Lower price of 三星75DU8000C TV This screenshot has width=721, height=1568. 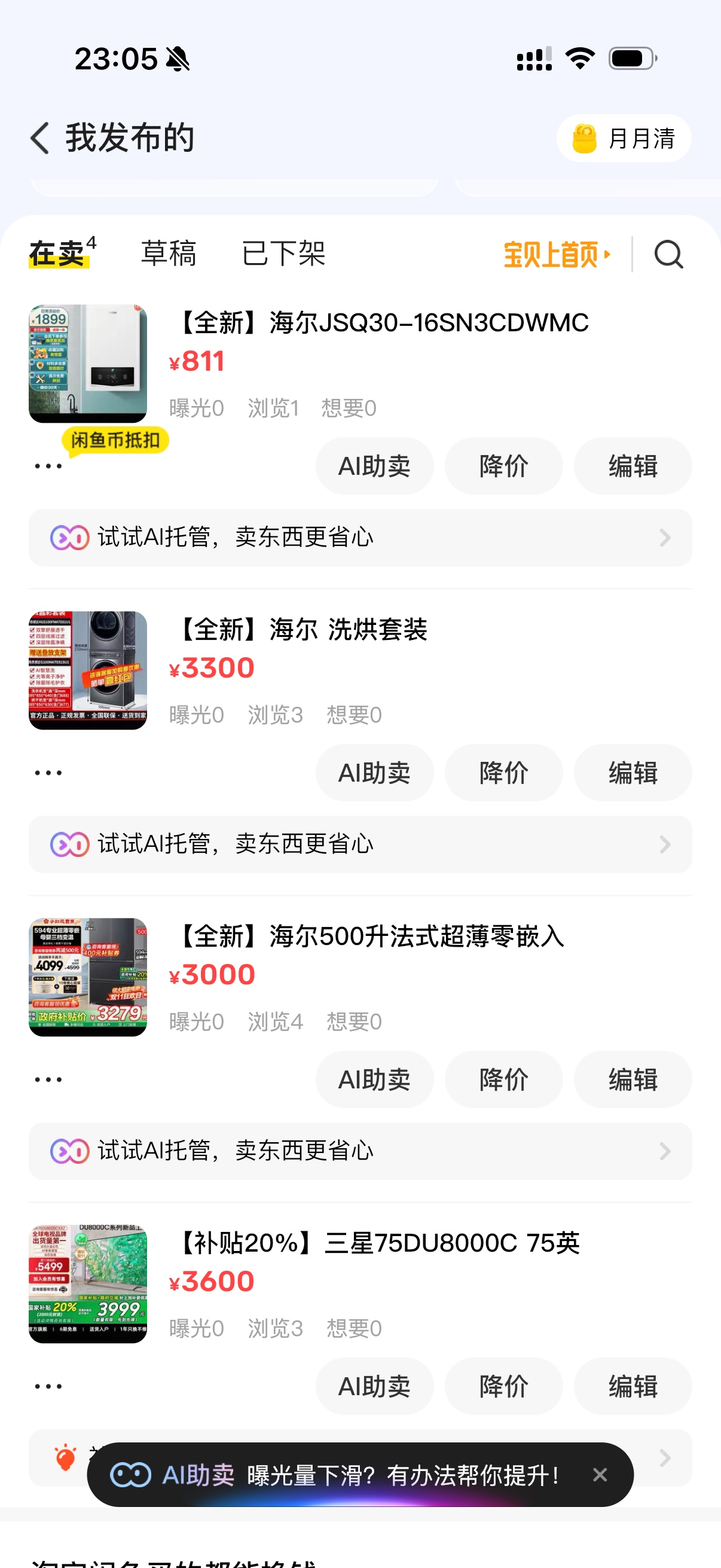click(x=503, y=1387)
